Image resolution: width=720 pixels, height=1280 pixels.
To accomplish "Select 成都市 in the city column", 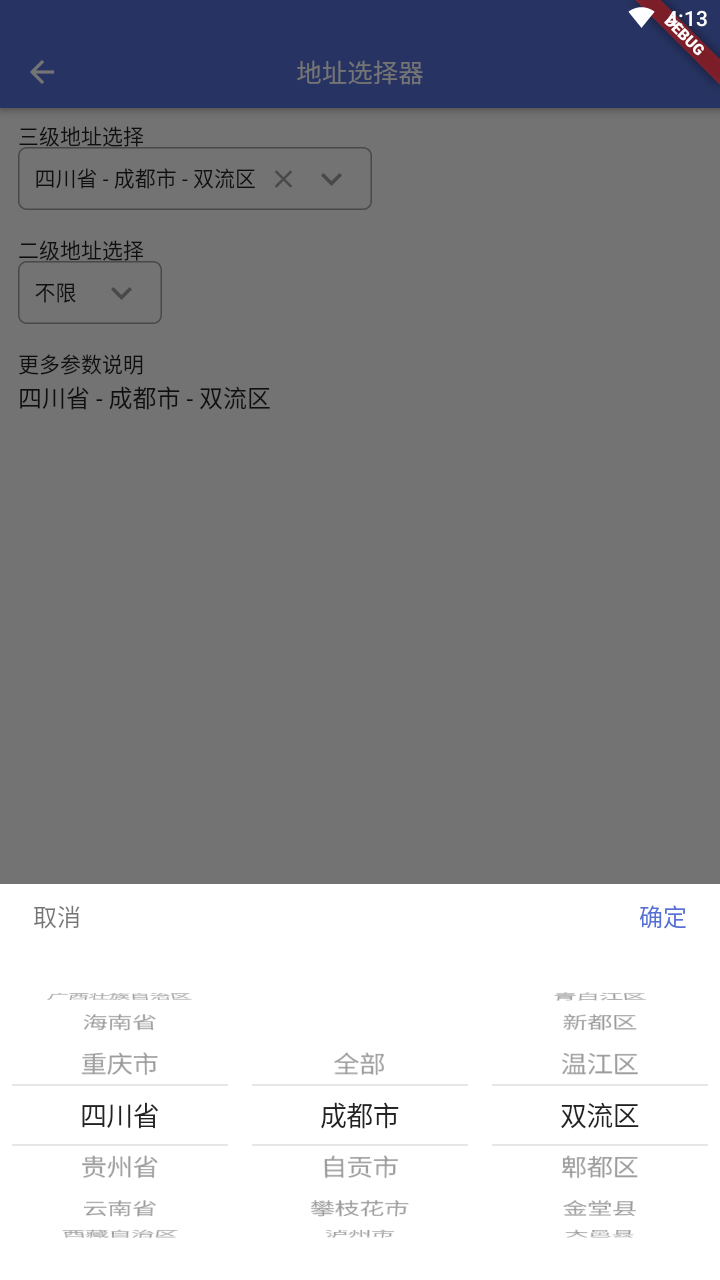I will 360,1115.
